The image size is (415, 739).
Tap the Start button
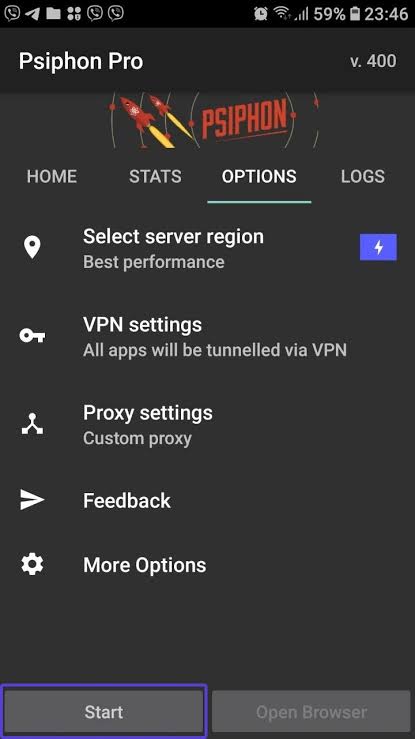(x=104, y=712)
